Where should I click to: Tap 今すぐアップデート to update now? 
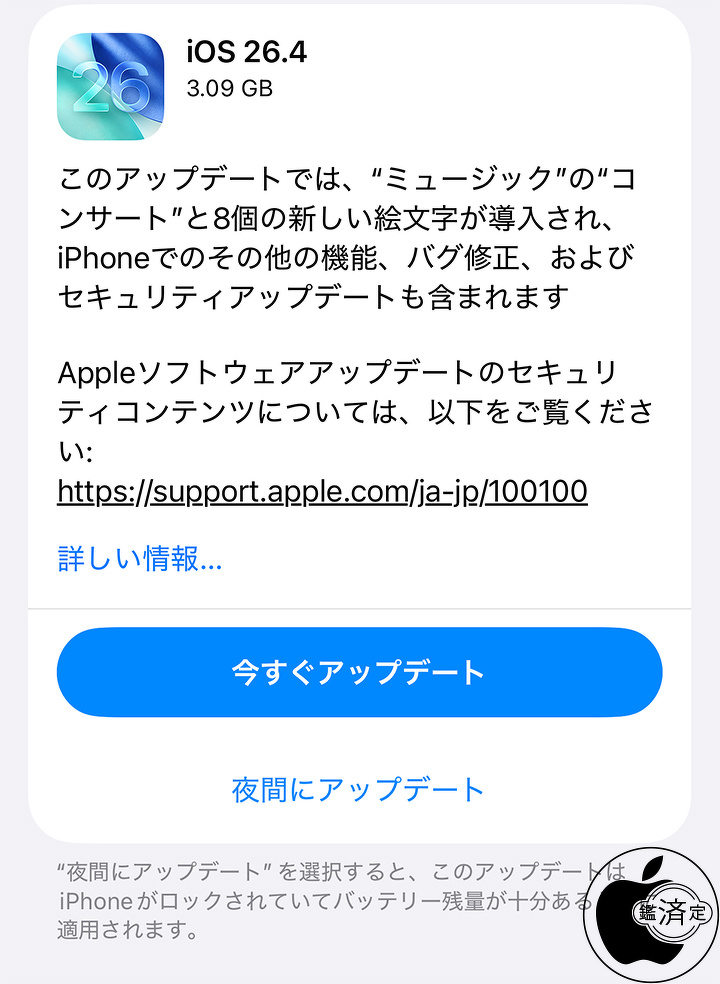point(359,672)
